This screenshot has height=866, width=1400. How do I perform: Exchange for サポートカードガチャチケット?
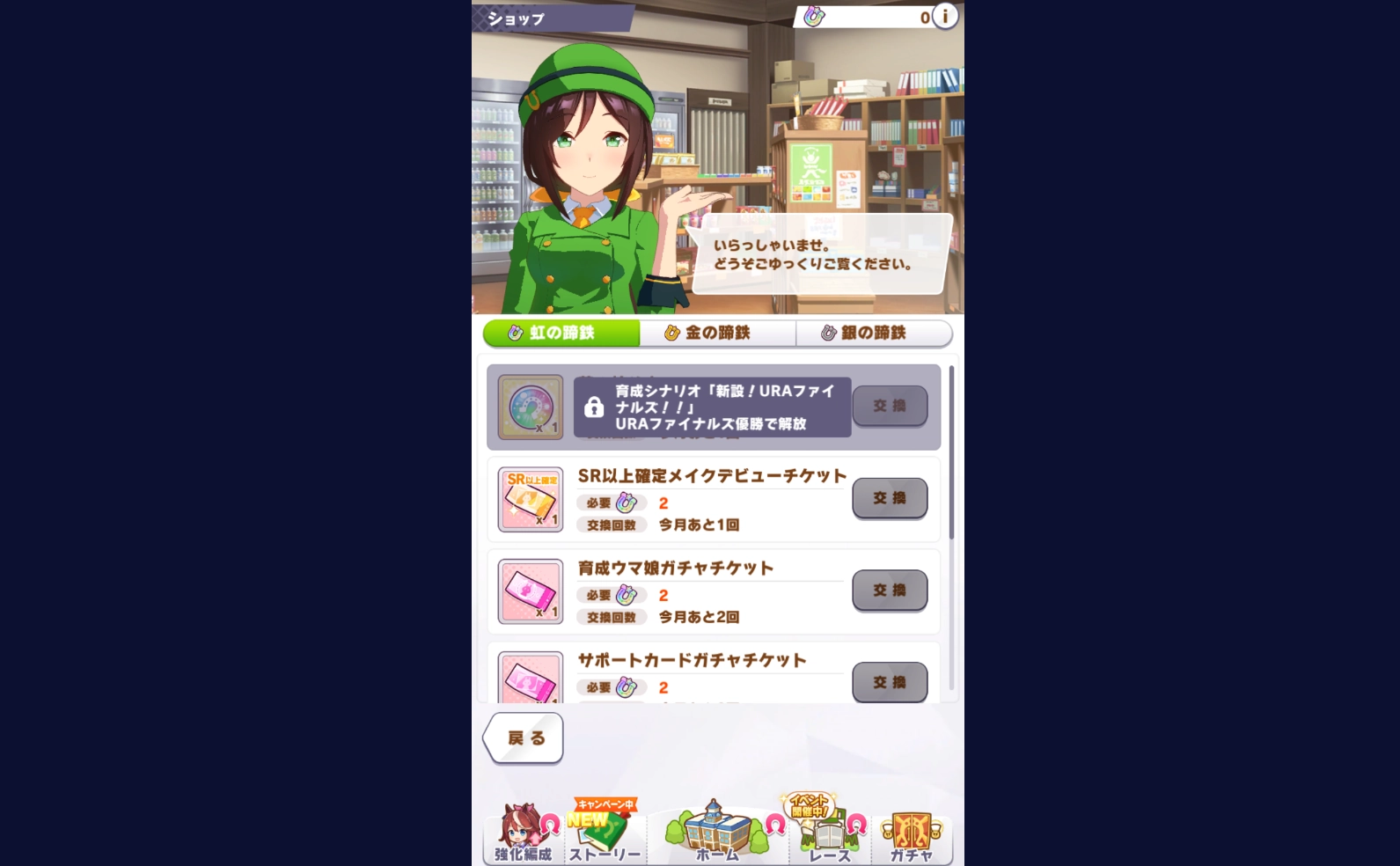pos(890,682)
